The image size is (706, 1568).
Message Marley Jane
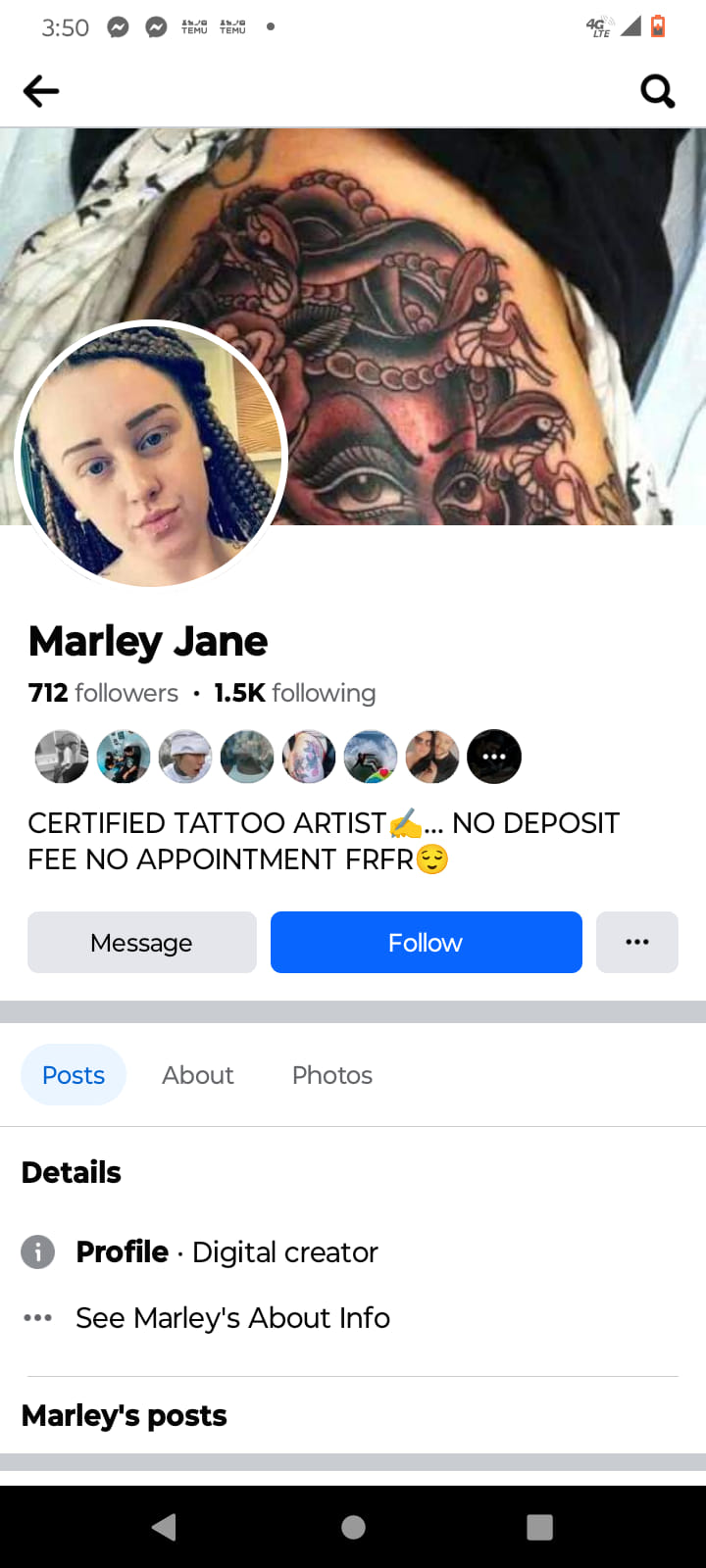[x=142, y=943]
